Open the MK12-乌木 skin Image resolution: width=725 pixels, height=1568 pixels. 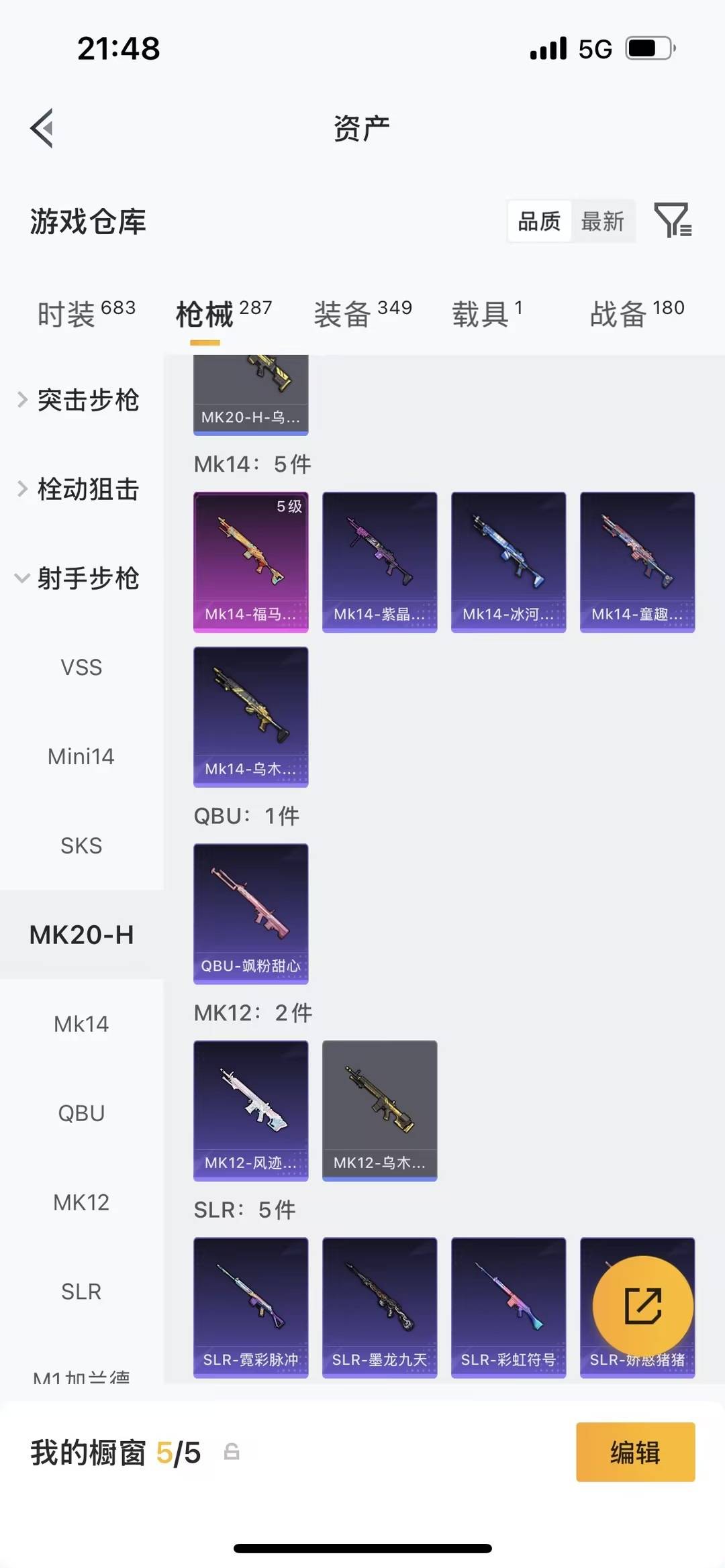(379, 1110)
